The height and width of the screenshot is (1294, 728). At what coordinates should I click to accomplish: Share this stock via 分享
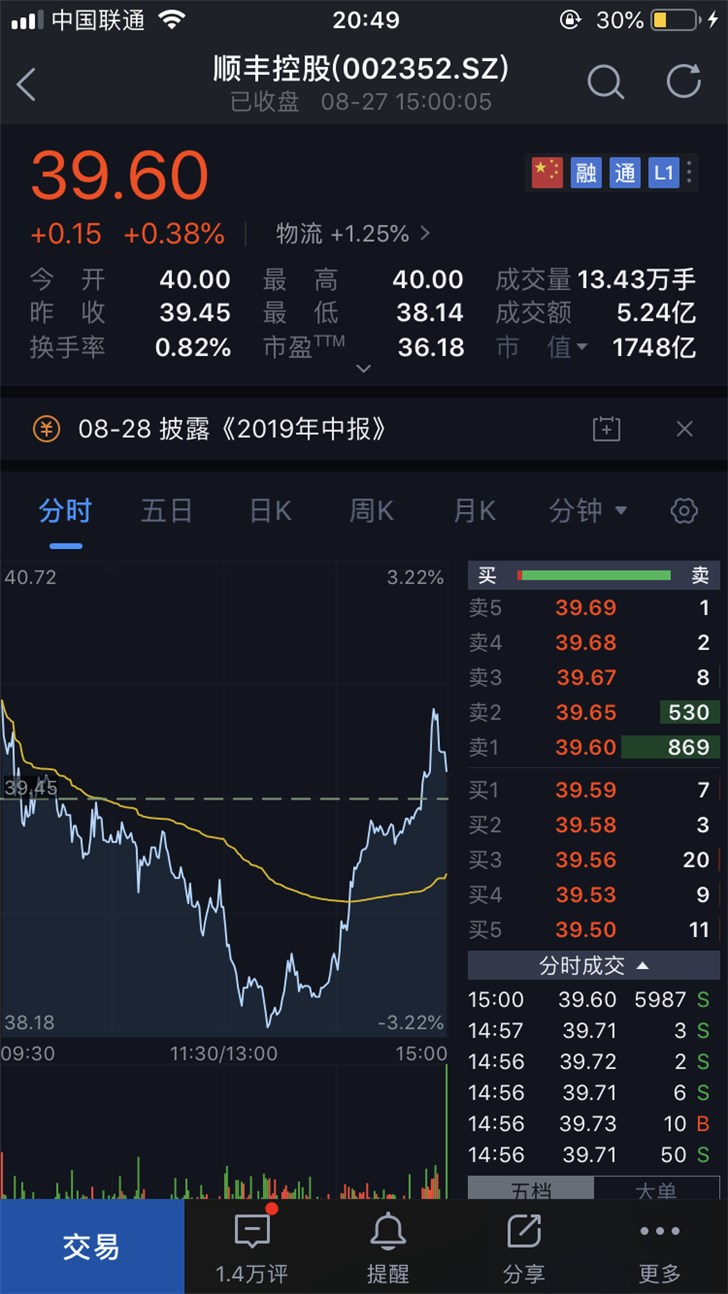pyautogui.click(x=524, y=1247)
